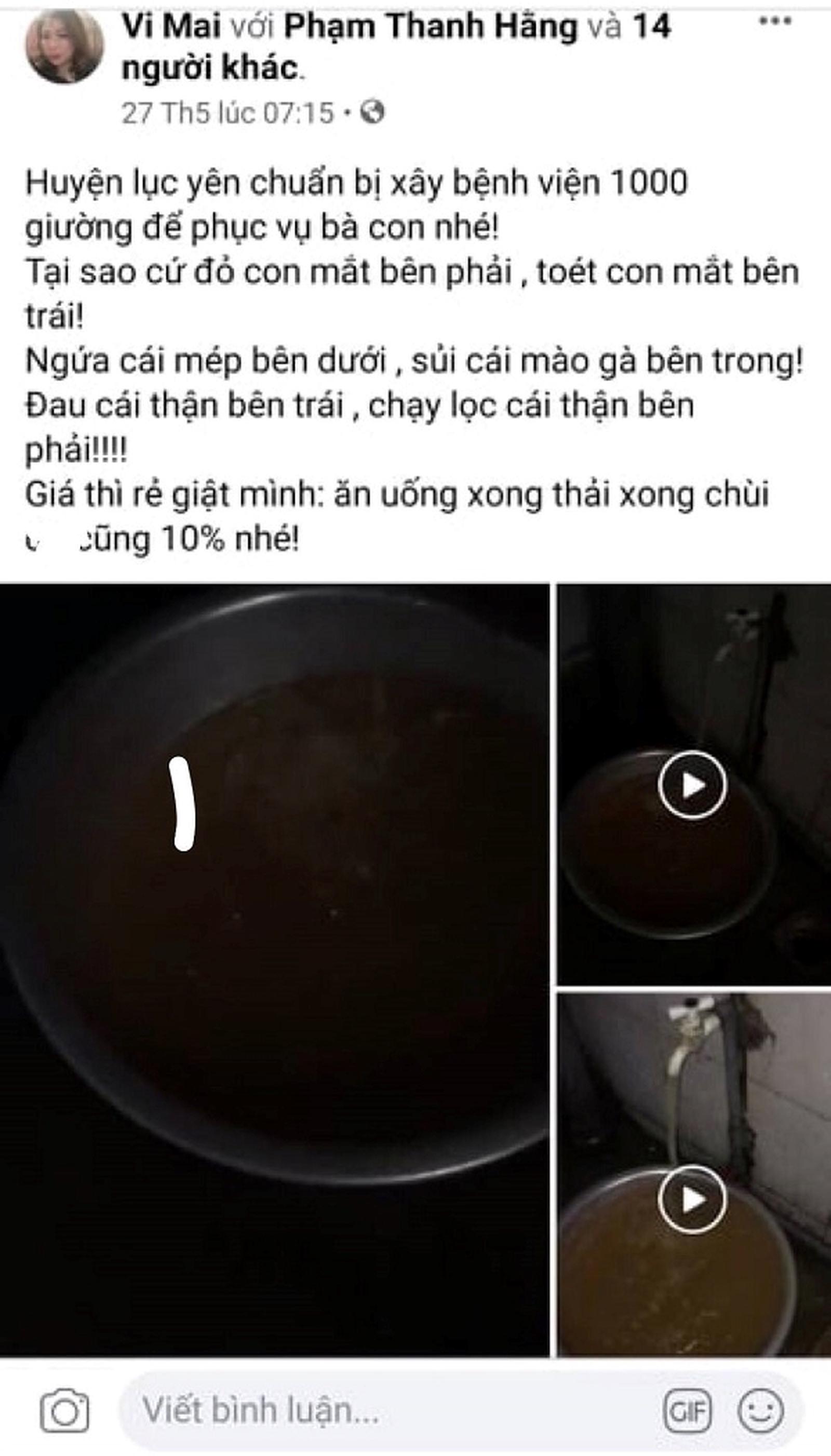
Task: View the 14 other tagged people
Action: pos(211,69)
